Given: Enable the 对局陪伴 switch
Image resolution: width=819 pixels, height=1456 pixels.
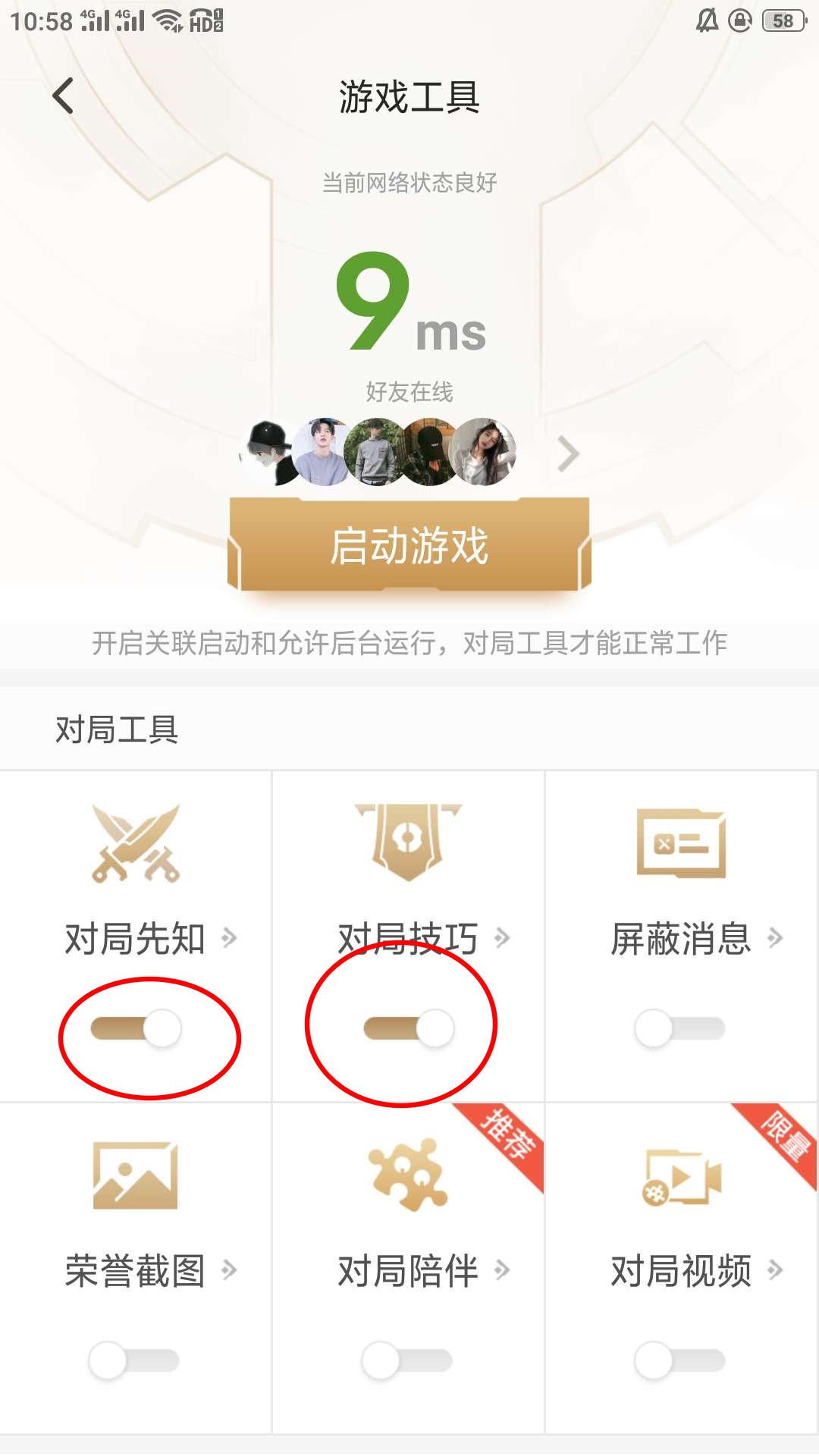Looking at the screenshot, I should pos(407,1360).
